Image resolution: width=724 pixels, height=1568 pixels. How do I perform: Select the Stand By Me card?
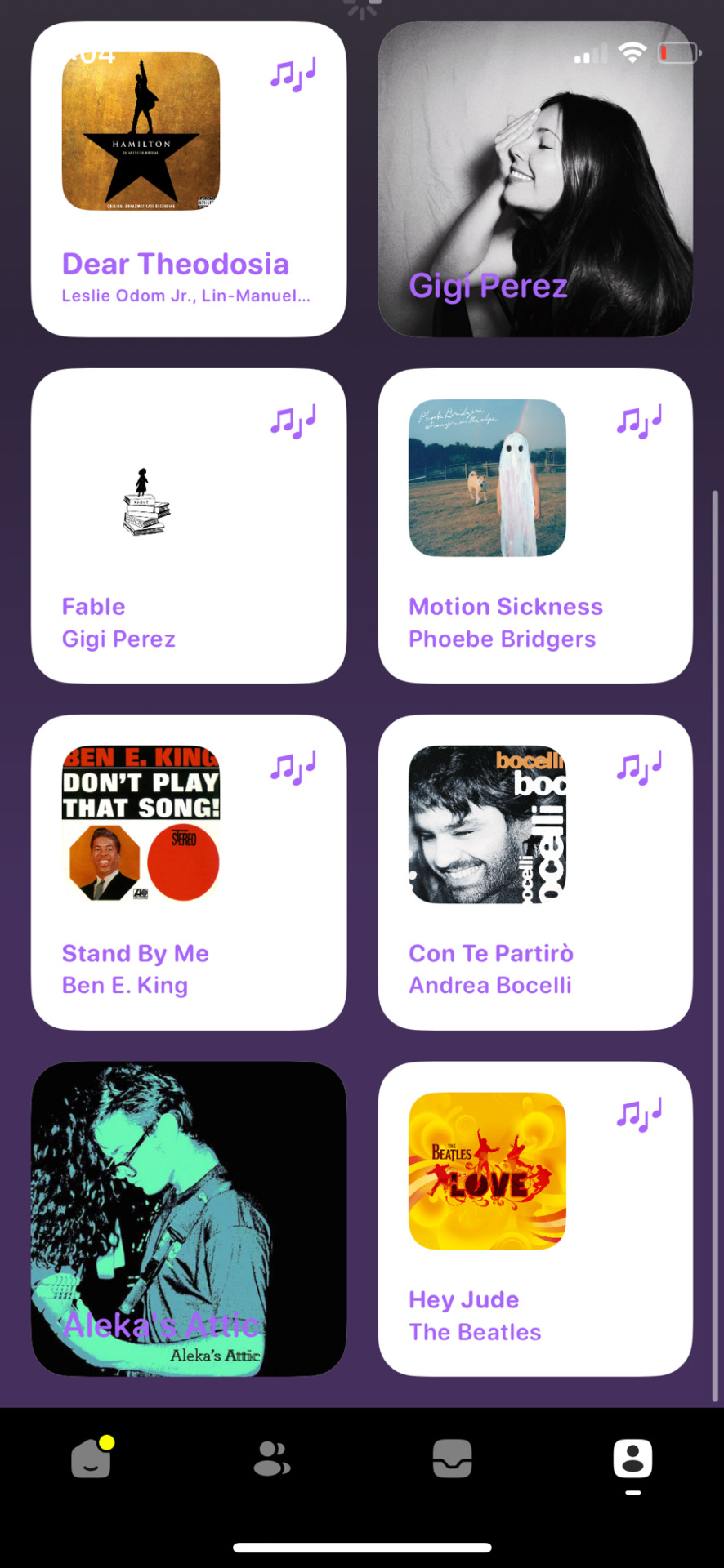click(x=188, y=872)
